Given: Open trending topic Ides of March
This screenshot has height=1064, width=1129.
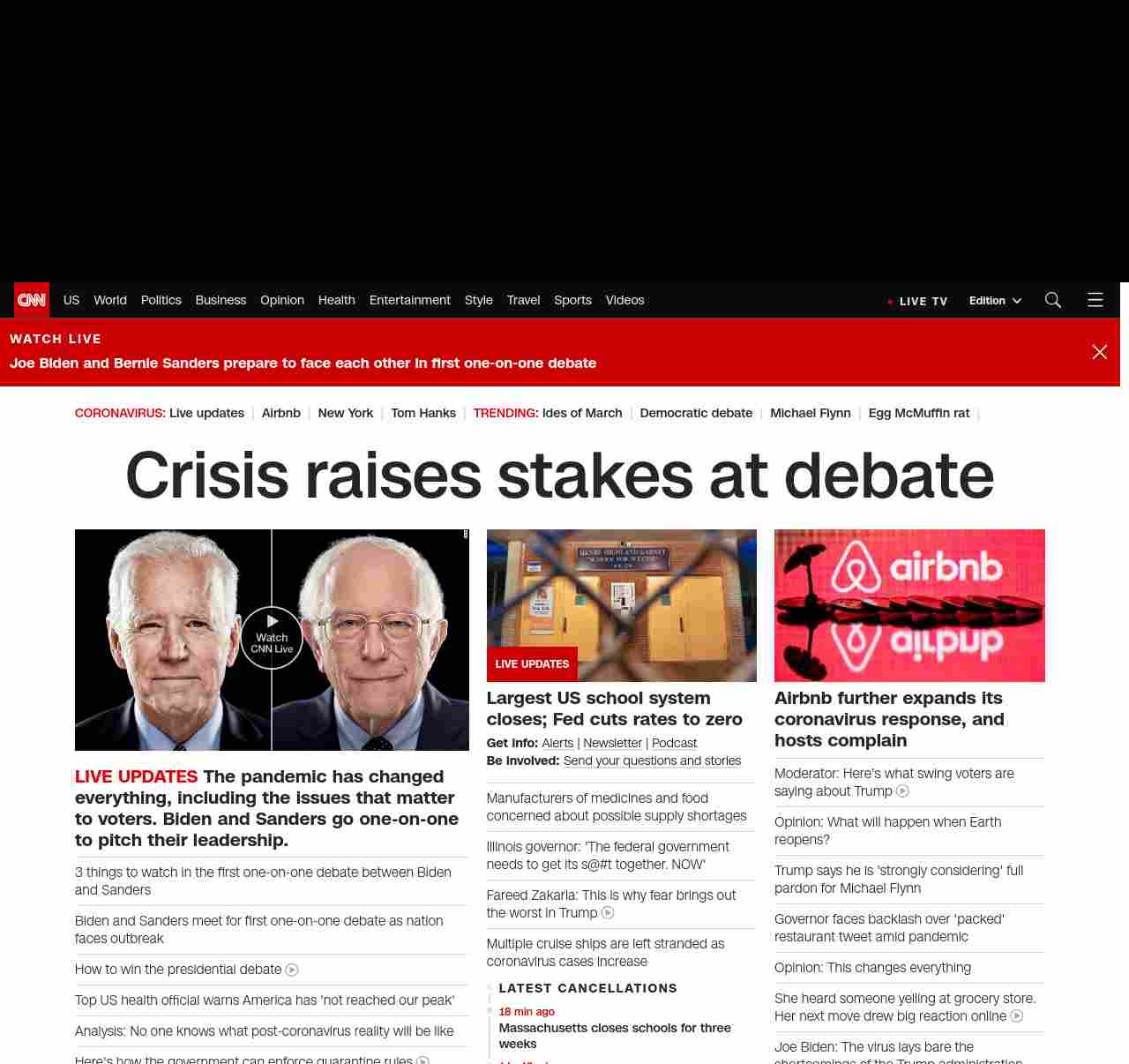Looking at the screenshot, I should [x=581, y=413].
